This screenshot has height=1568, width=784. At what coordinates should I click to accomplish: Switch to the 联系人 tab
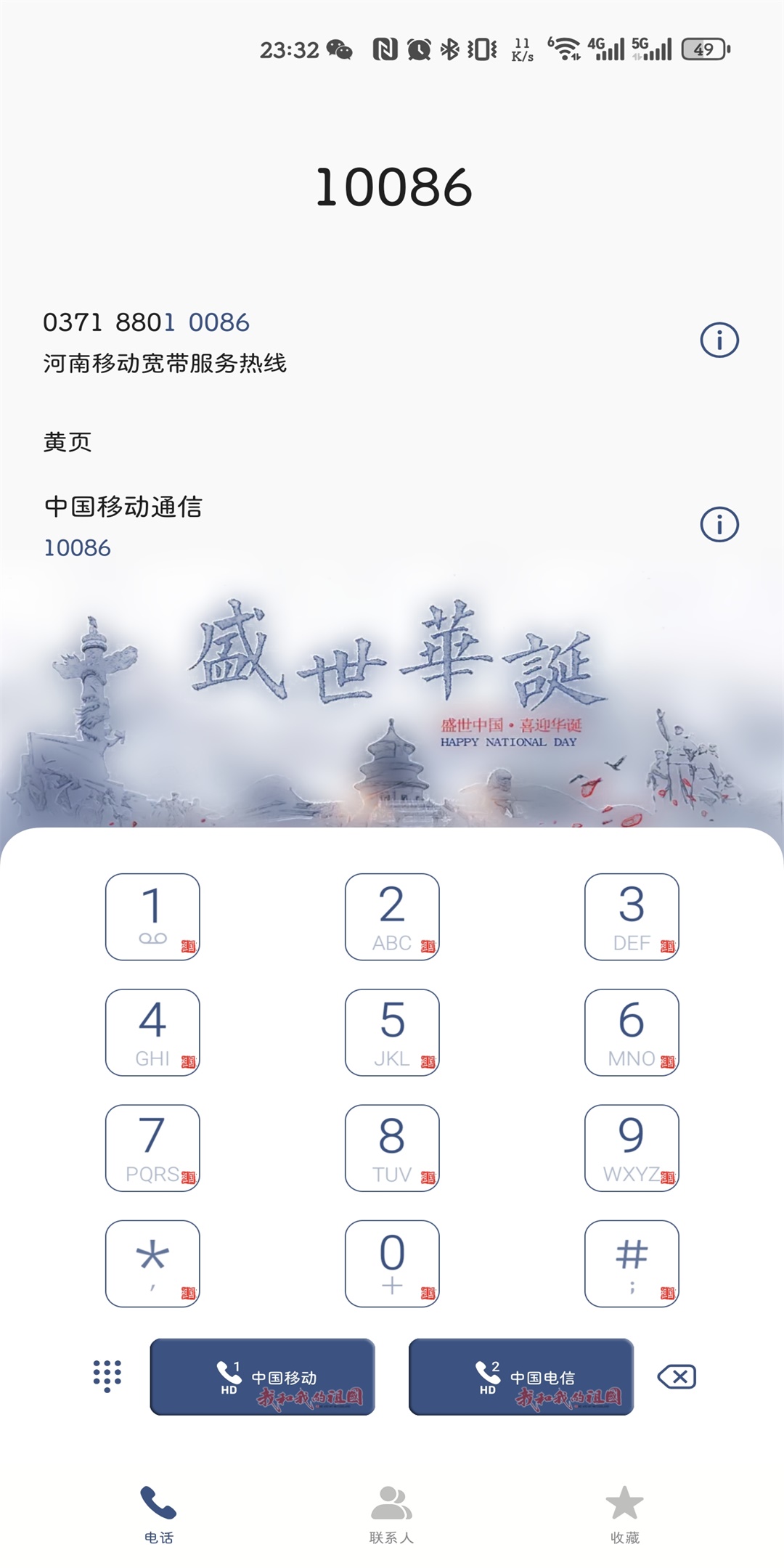391,1514
